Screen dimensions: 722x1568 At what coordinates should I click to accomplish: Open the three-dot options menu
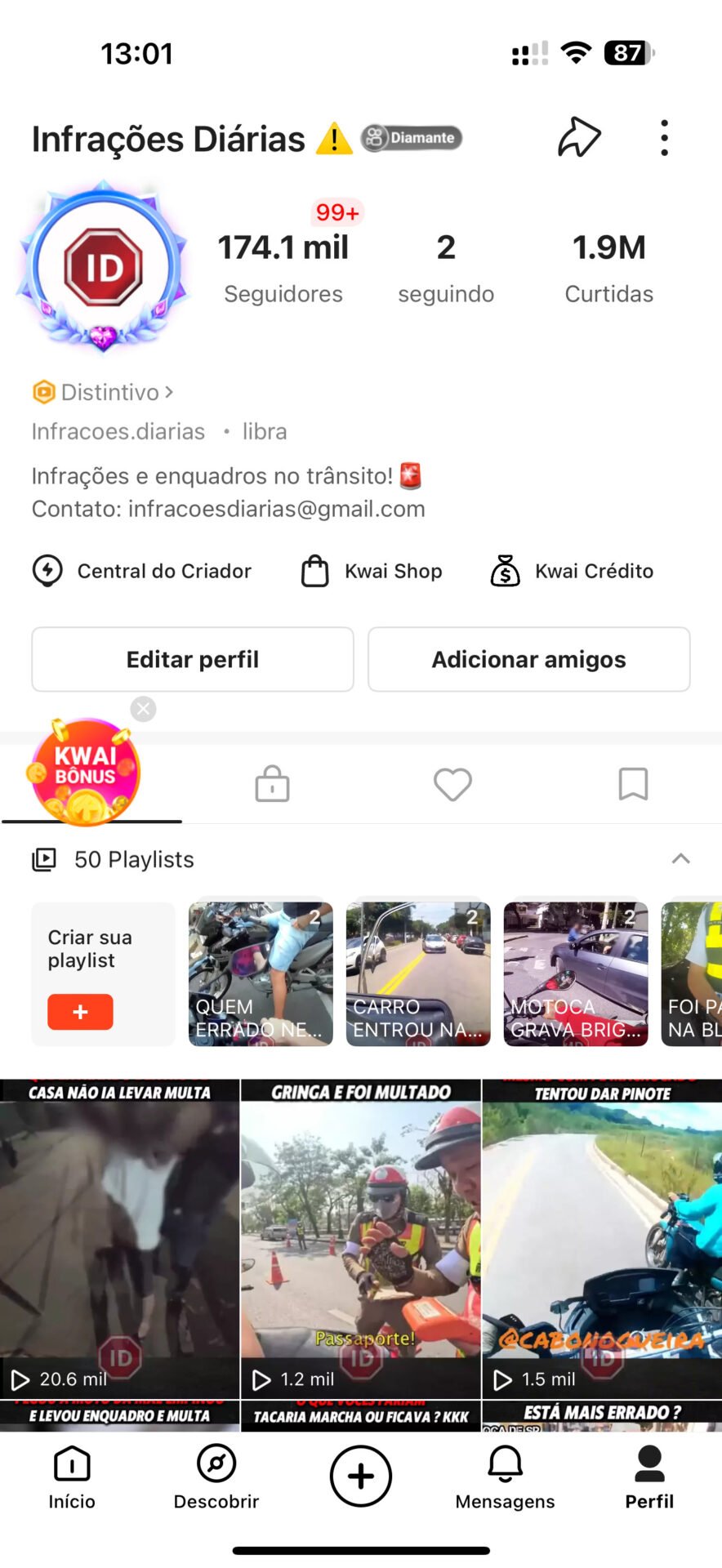(664, 137)
